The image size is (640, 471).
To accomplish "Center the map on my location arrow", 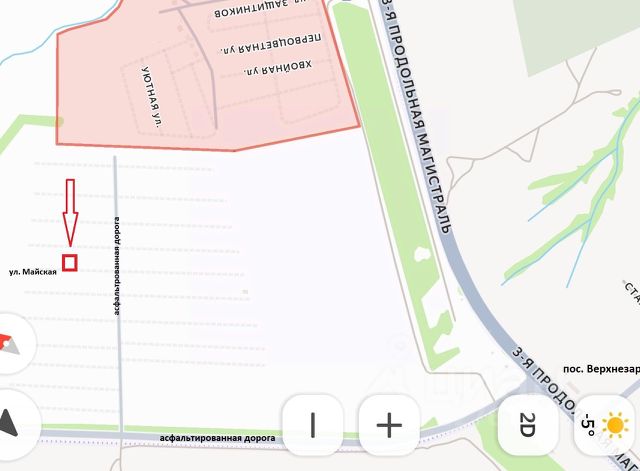I will coord(10,423).
